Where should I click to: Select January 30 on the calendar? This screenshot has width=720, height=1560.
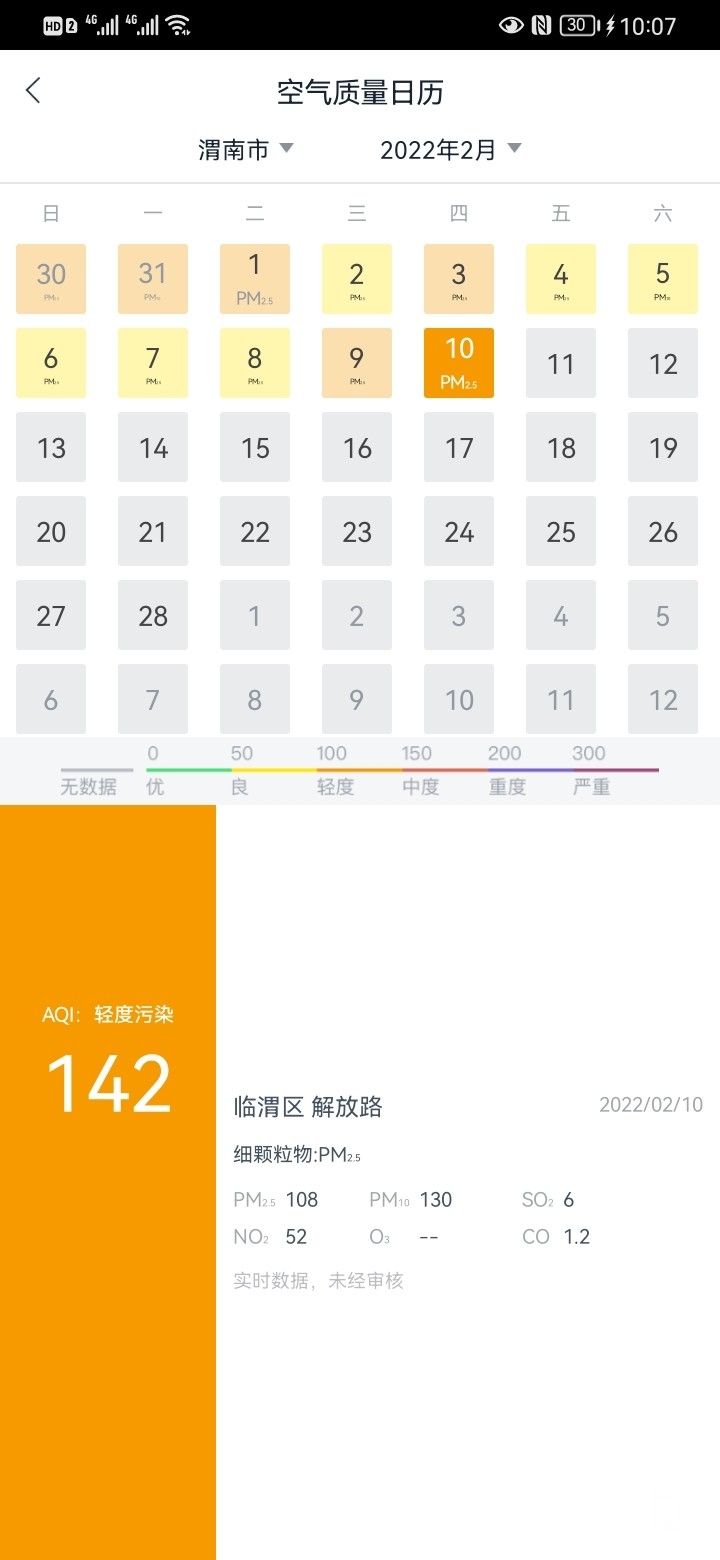(x=51, y=278)
